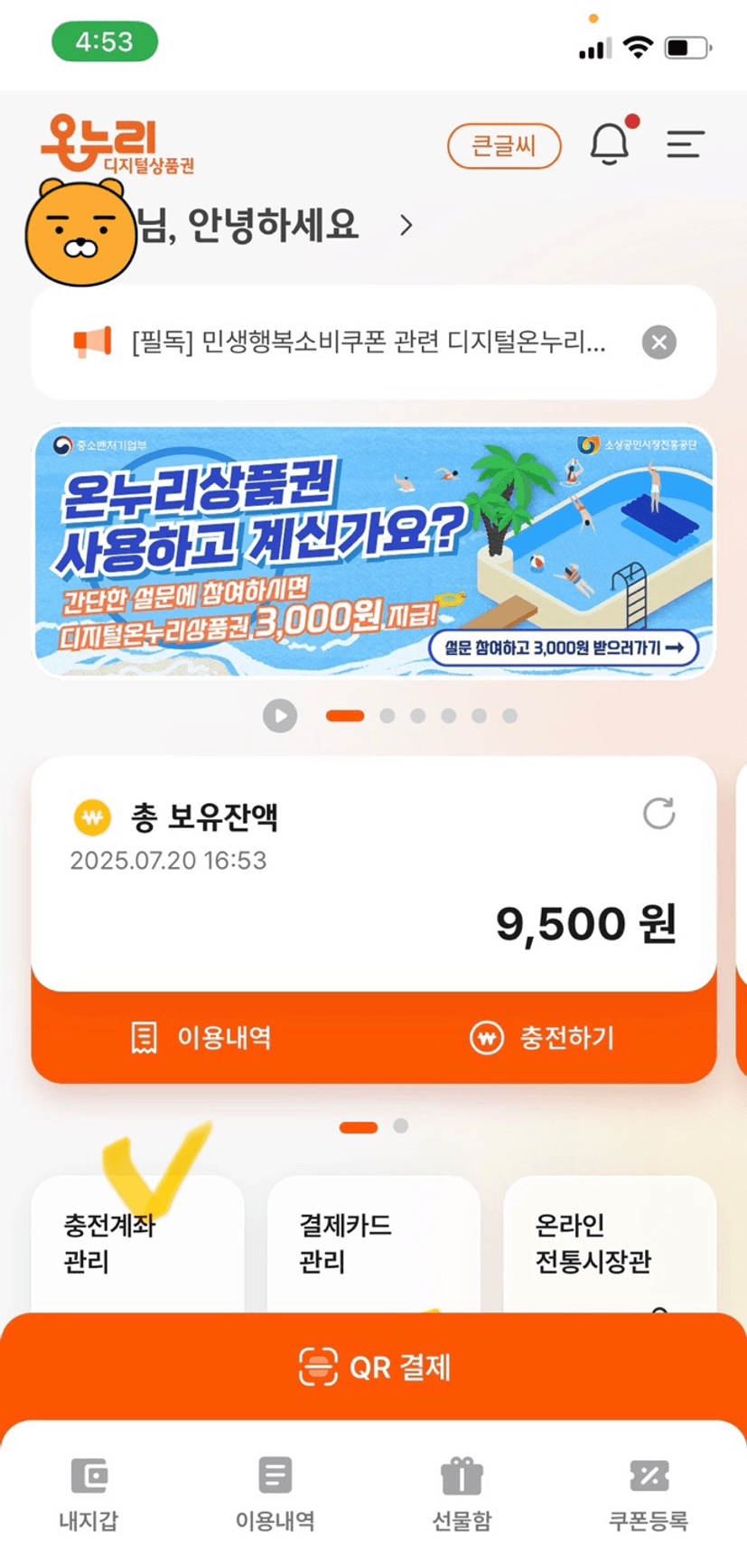This screenshot has height=1568, width=747.
Task: Open the 필독 민생행복소비쿠폰 notice
Action: [369, 342]
